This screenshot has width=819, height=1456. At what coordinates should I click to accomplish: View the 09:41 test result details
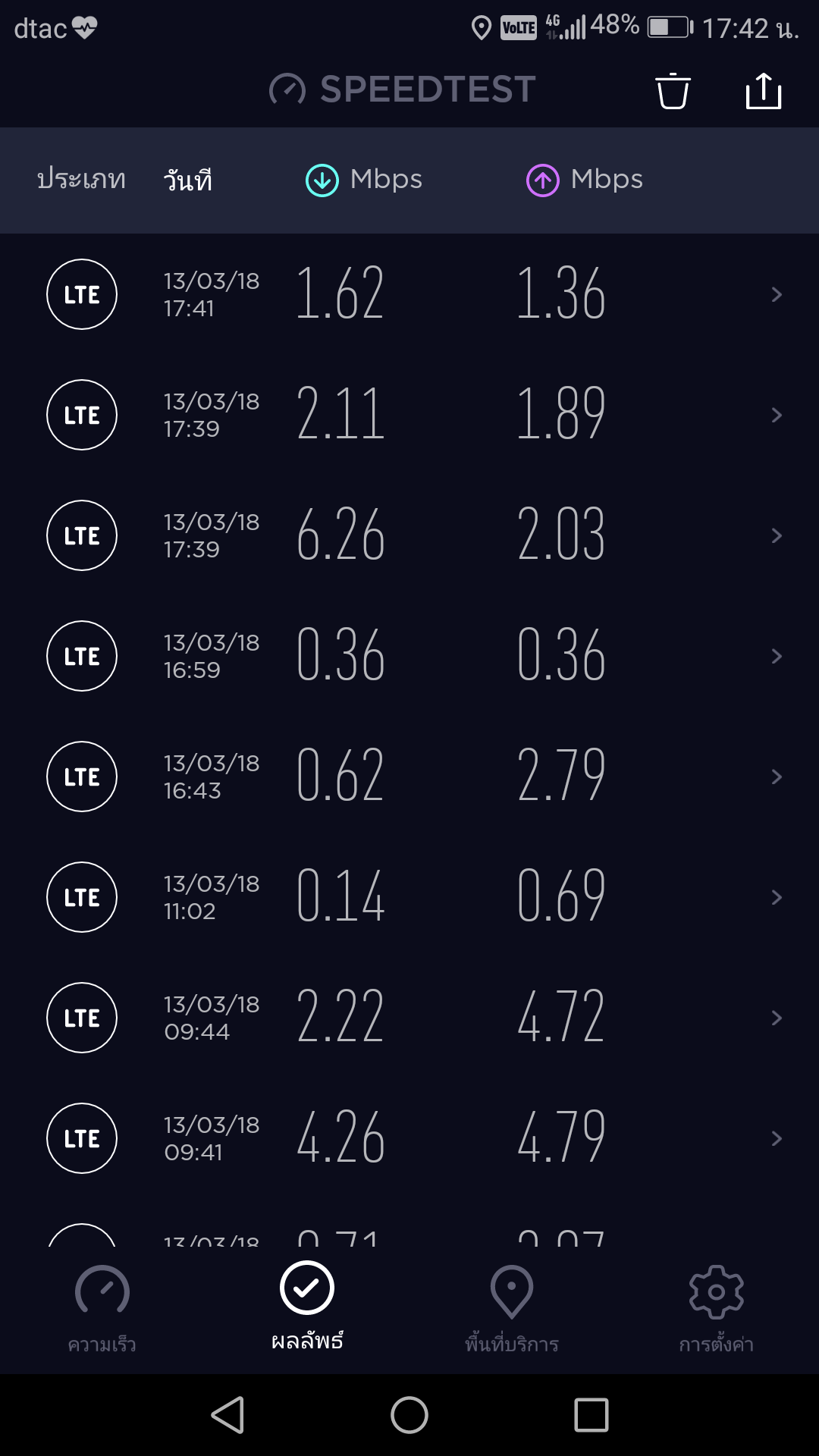pos(409,1138)
